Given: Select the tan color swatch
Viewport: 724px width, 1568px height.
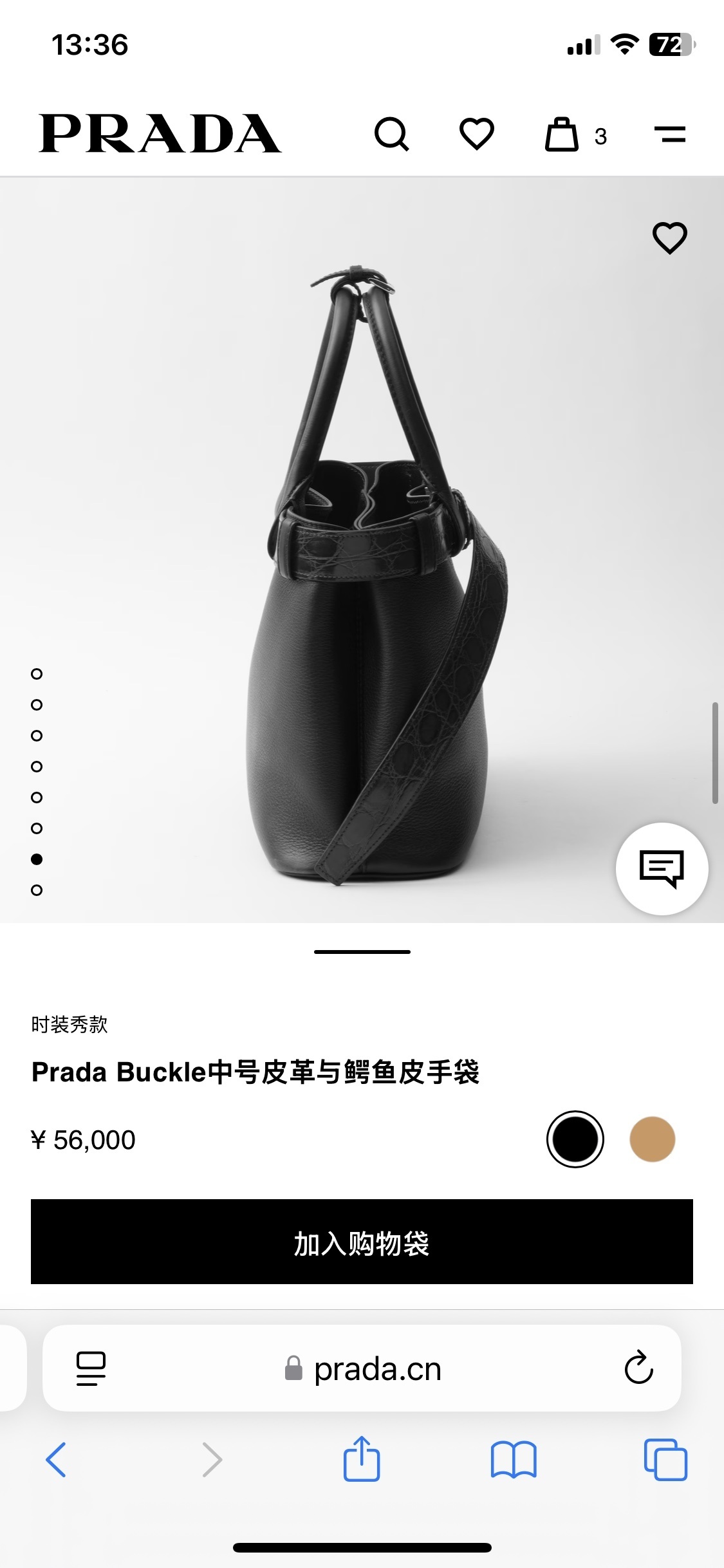Looking at the screenshot, I should click(652, 1139).
